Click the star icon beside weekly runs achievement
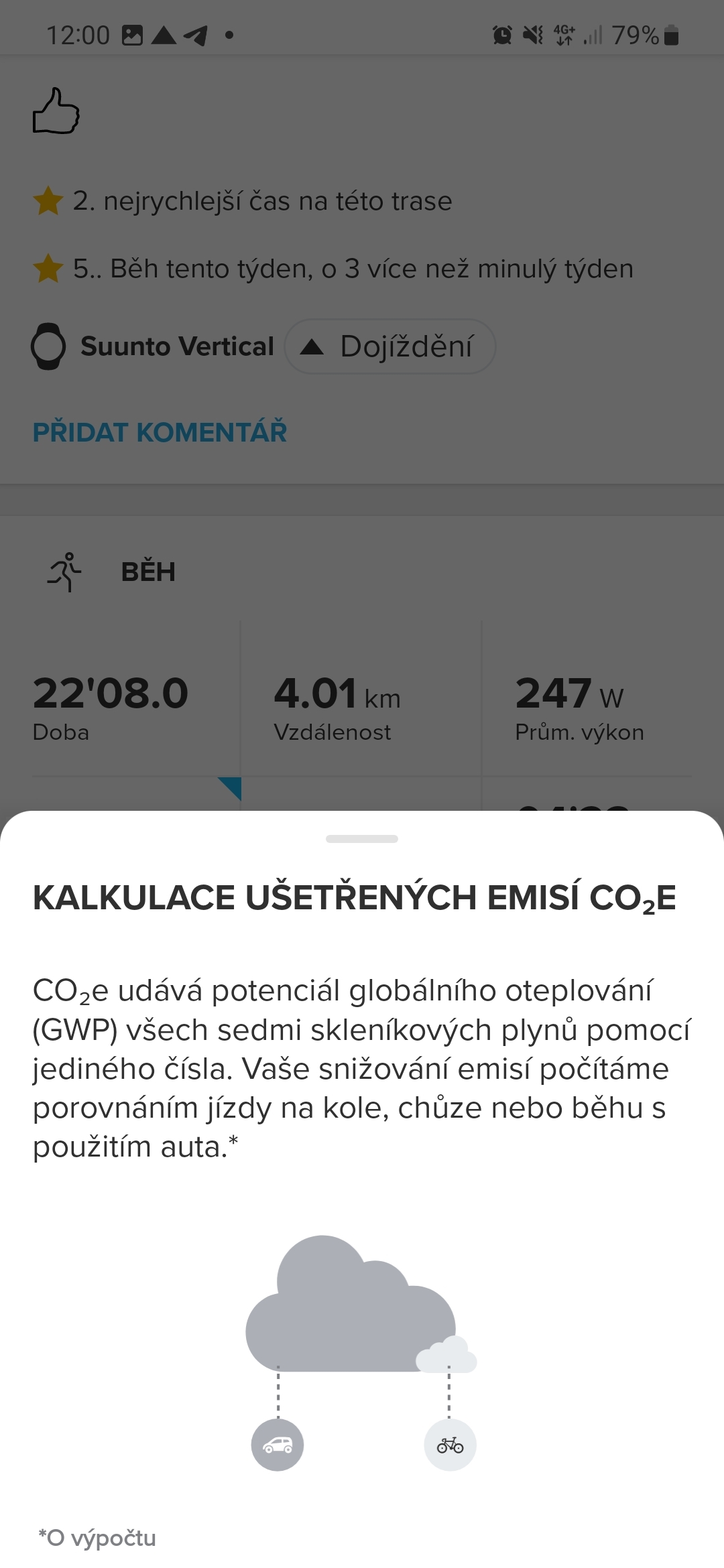This screenshot has width=724, height=1568. [x=47, y=267]
